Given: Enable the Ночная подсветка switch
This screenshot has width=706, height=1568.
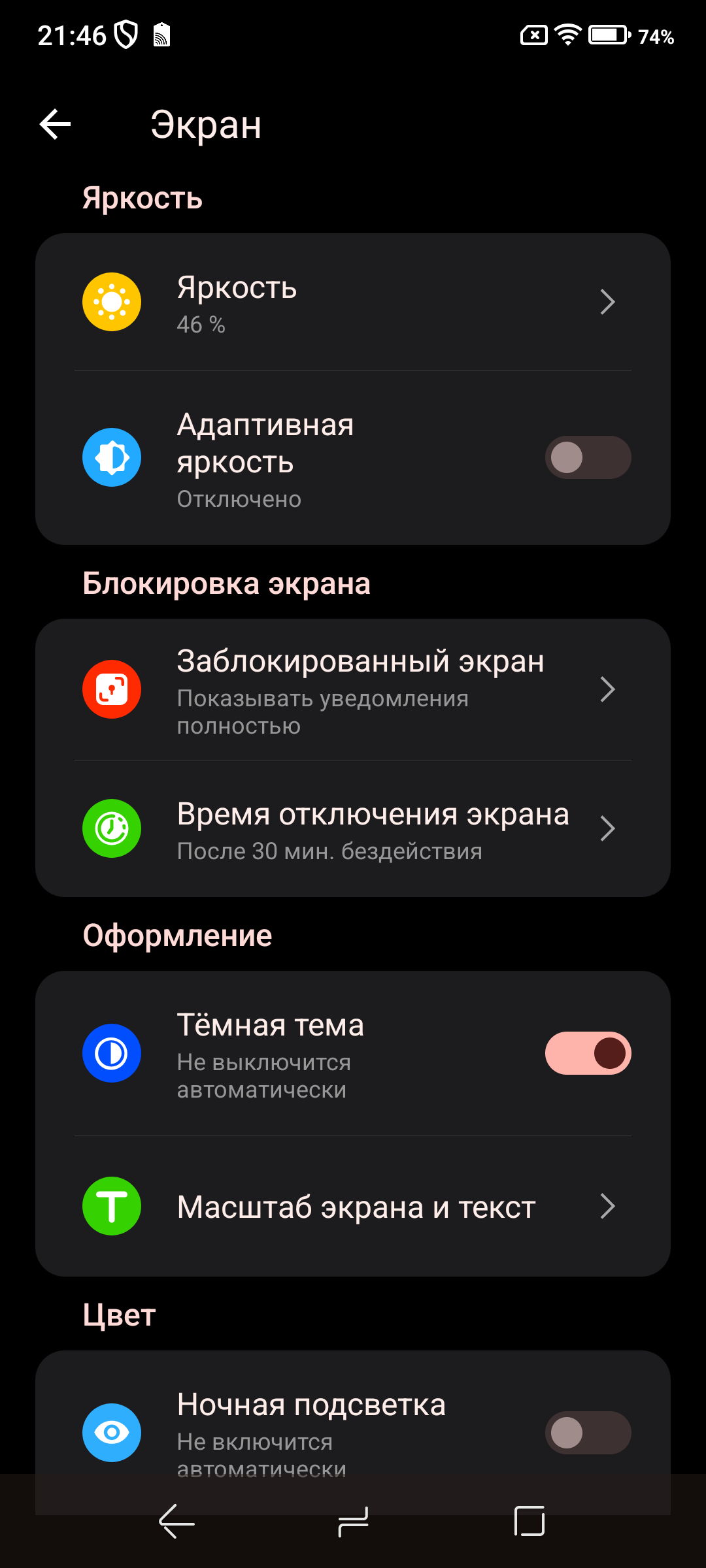Looking at the screenshot, I should click(587, 1432).
